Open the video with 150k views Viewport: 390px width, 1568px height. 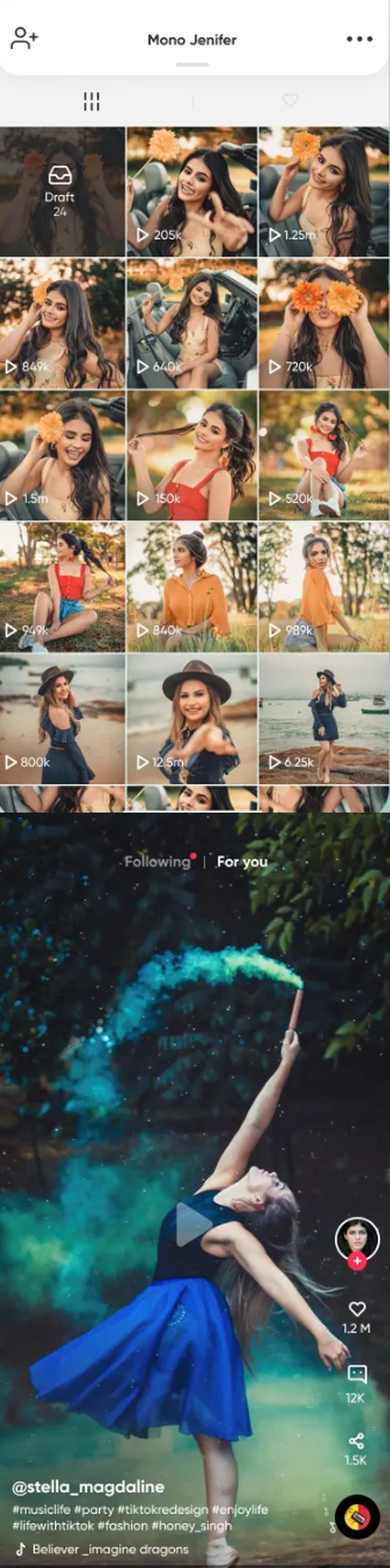(192, 455)
